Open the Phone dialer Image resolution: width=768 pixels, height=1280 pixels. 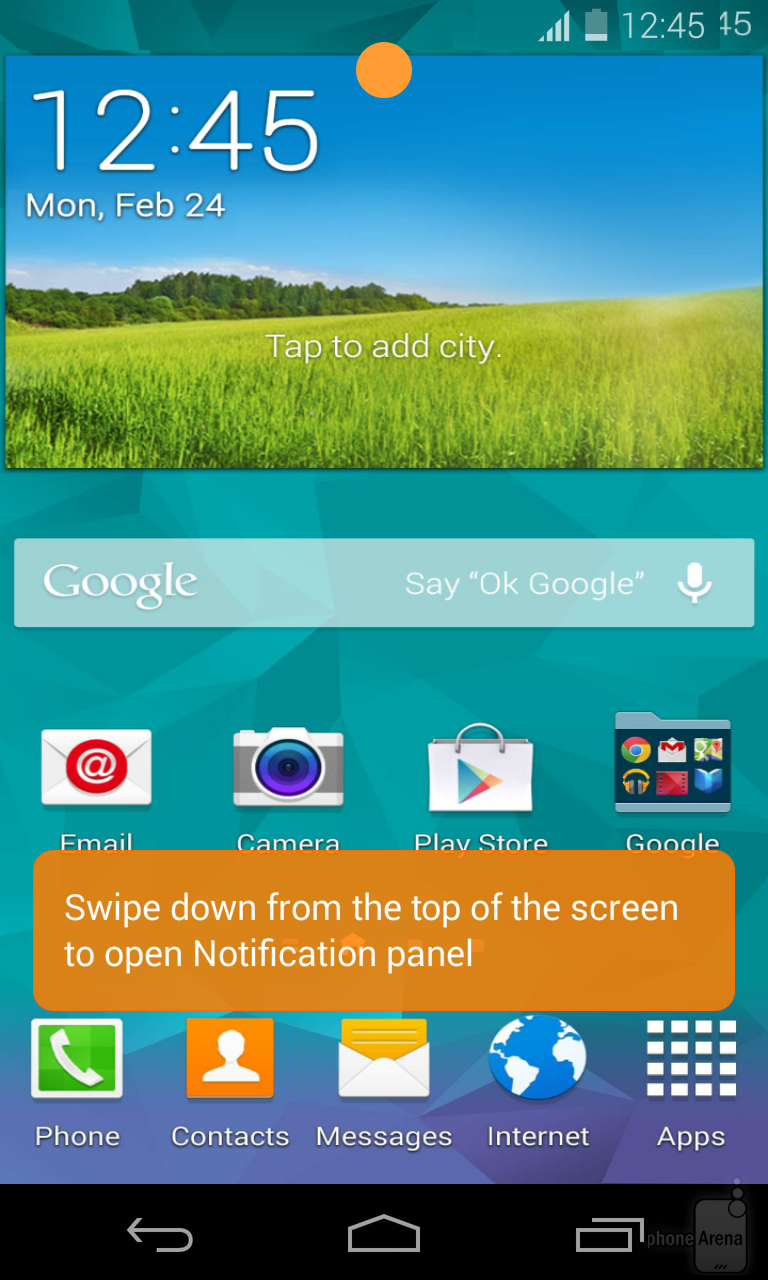tap(77, 1060)
